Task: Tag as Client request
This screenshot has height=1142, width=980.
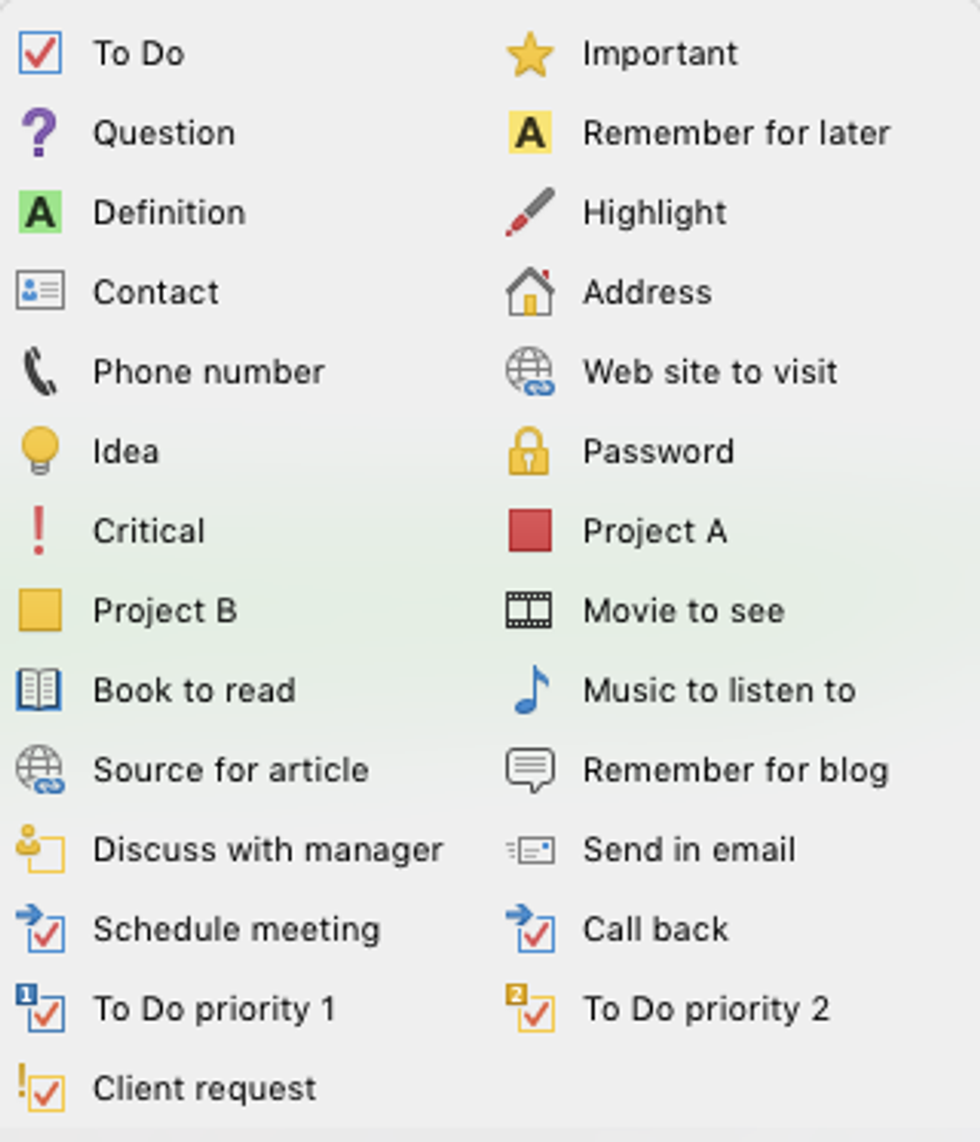Action: click(204, 1088)
